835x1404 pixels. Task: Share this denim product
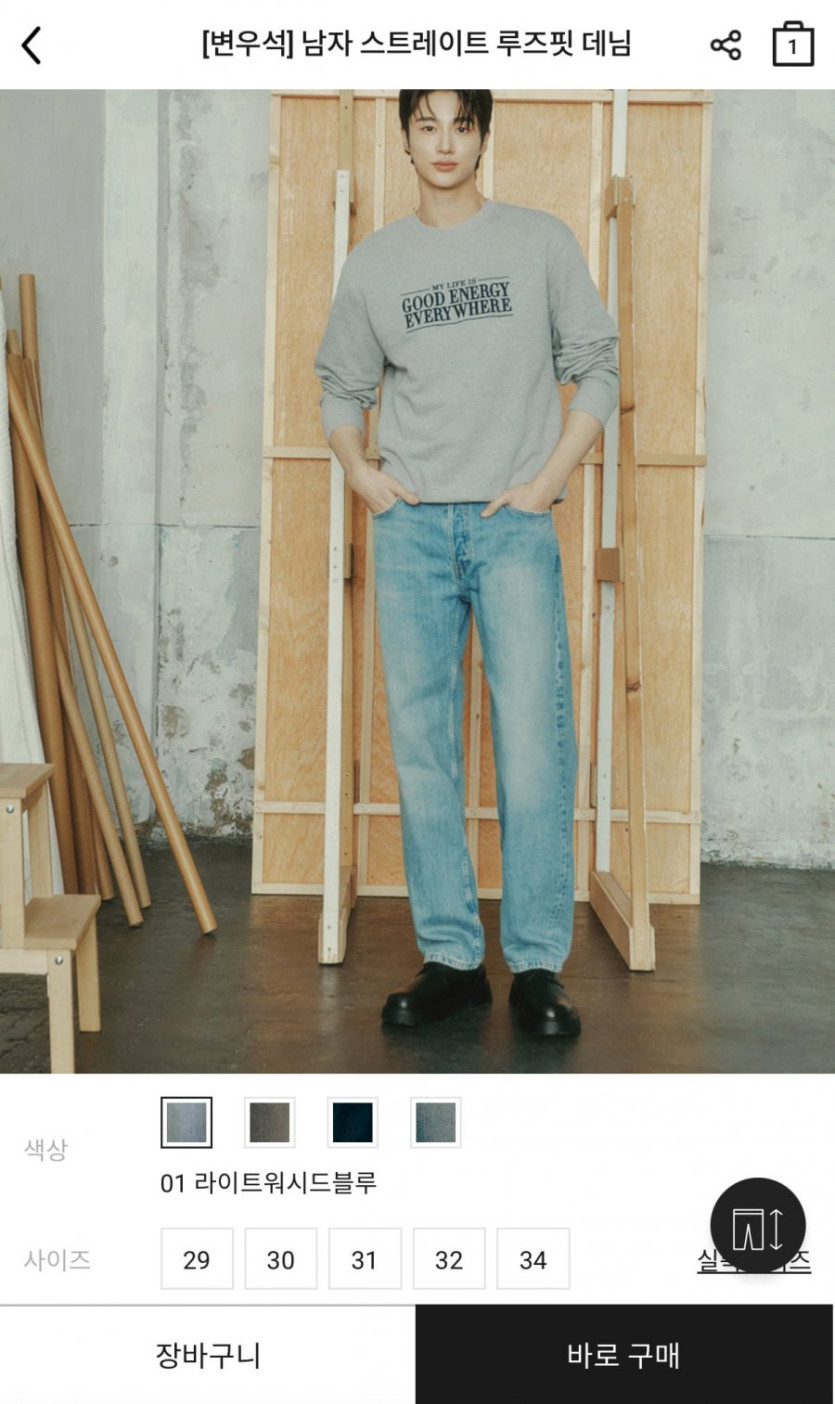(726, 45)
